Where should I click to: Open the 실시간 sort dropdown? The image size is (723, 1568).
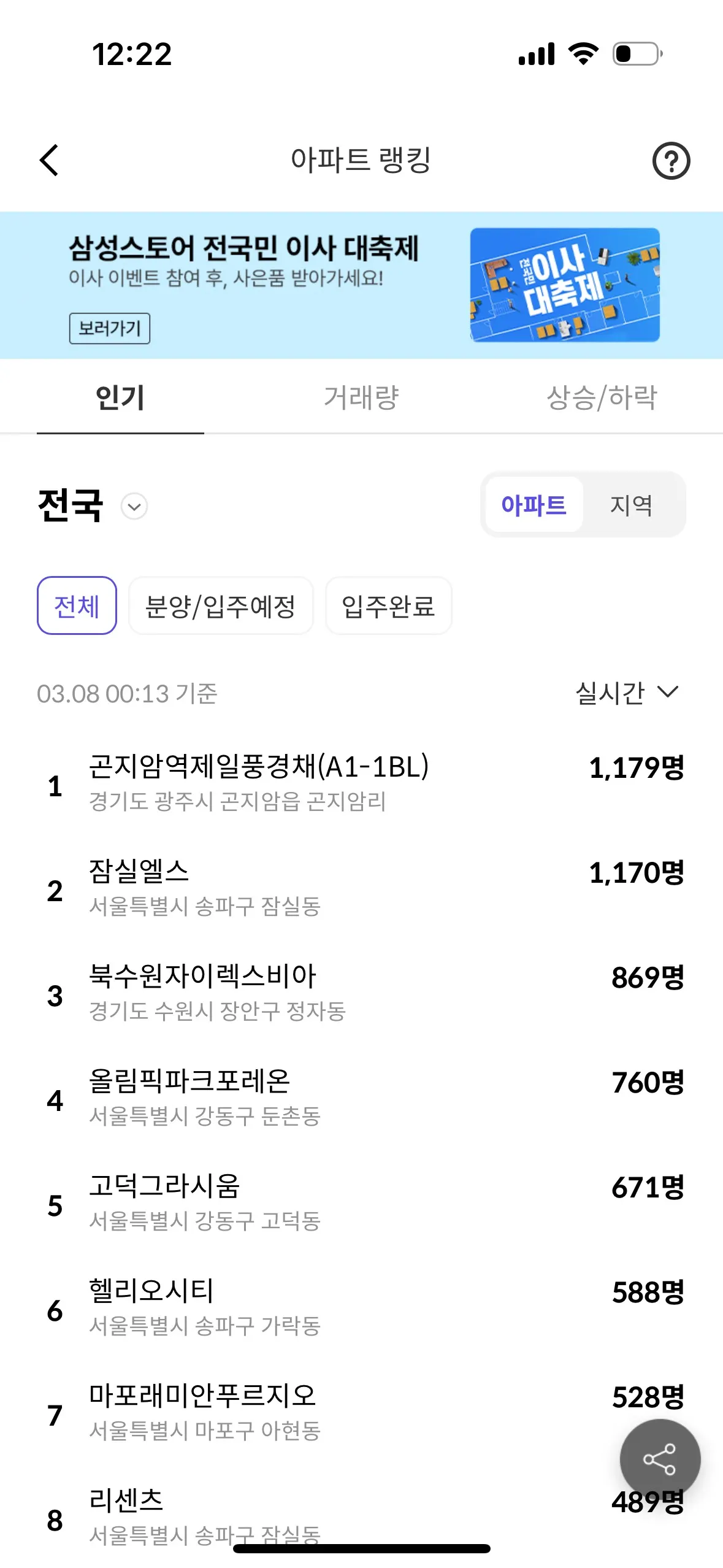627,693
